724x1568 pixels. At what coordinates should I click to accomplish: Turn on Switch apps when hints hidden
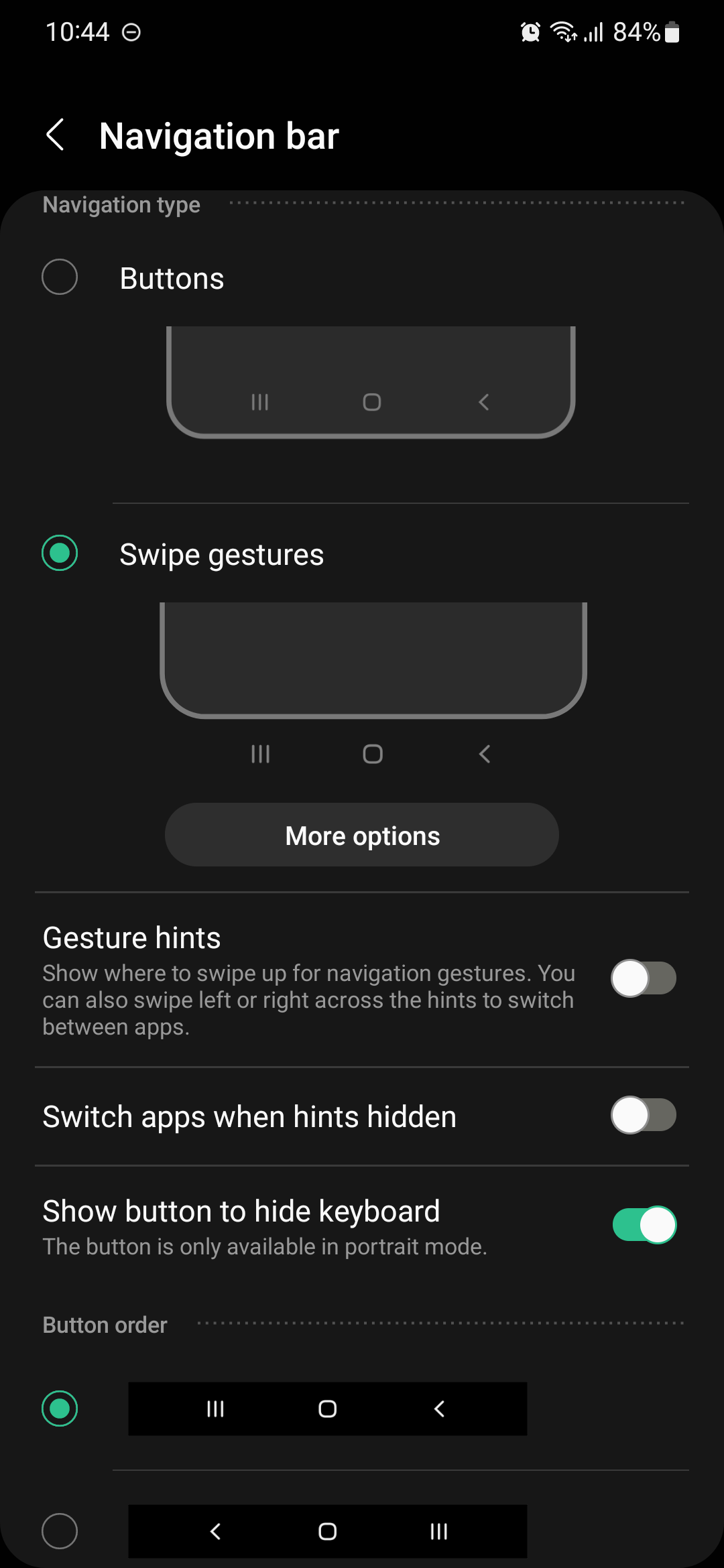click(643, 1116)
